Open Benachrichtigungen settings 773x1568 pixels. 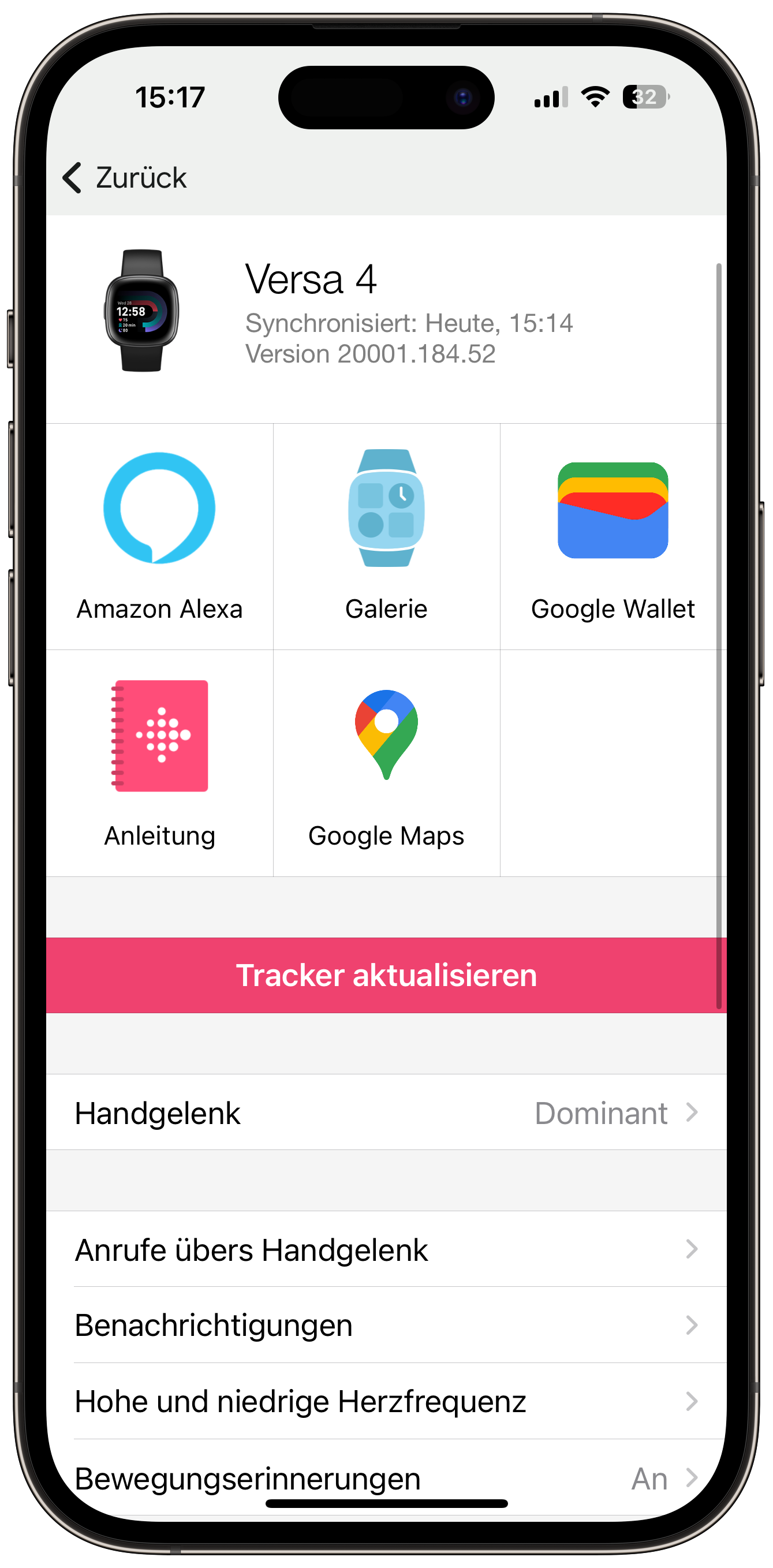click(x=387, y=1325)
